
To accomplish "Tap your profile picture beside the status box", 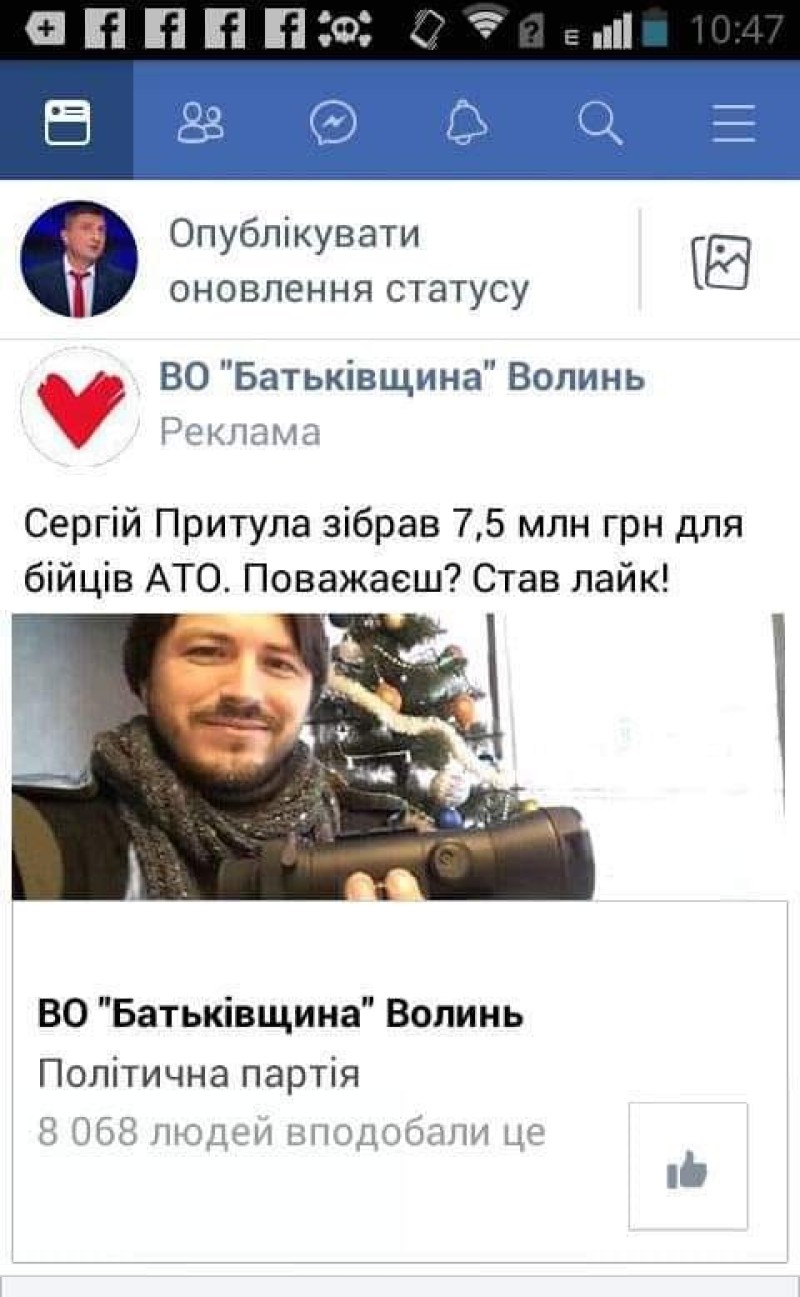I will click(x=79, y=260).
